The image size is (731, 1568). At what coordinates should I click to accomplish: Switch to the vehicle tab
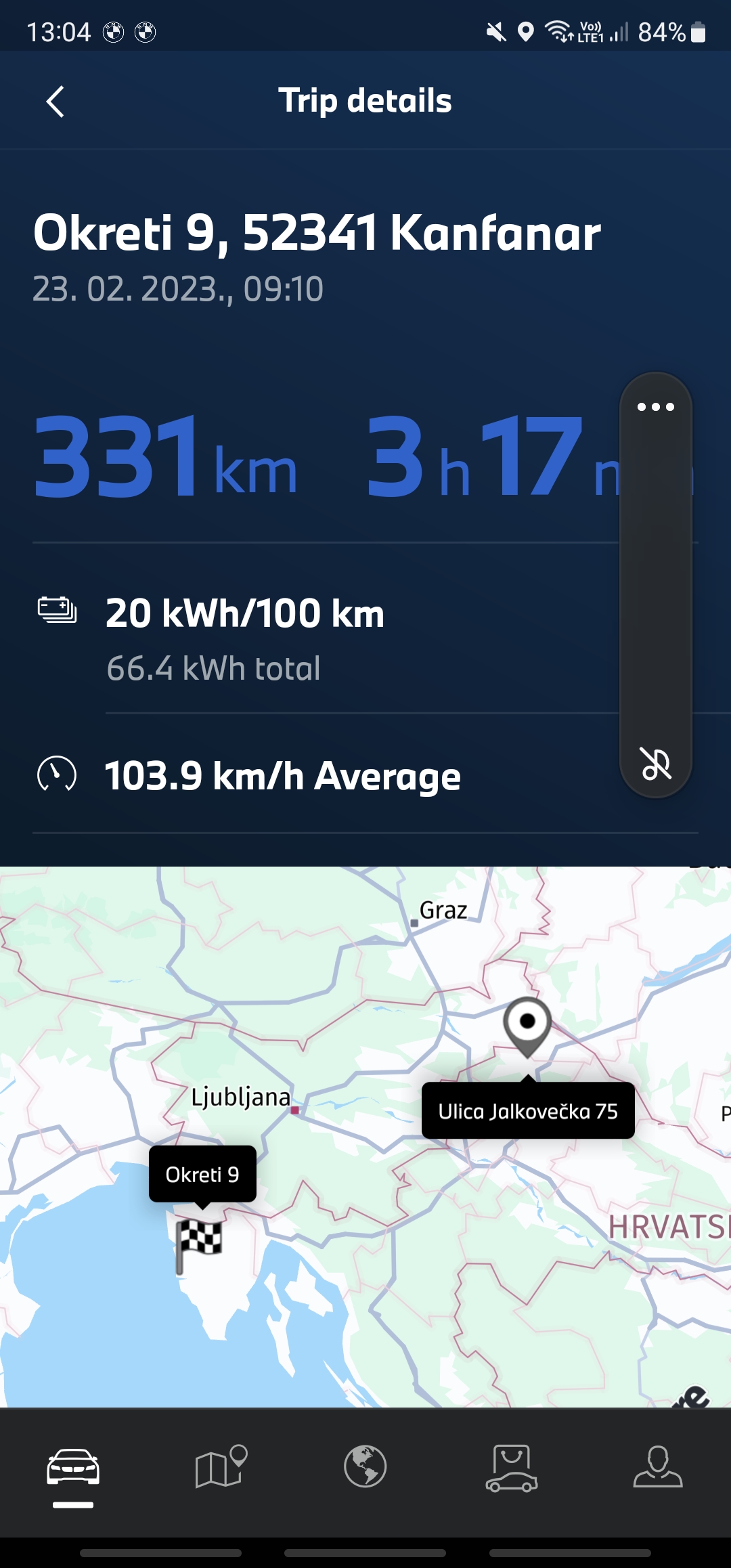(73, 1469)
